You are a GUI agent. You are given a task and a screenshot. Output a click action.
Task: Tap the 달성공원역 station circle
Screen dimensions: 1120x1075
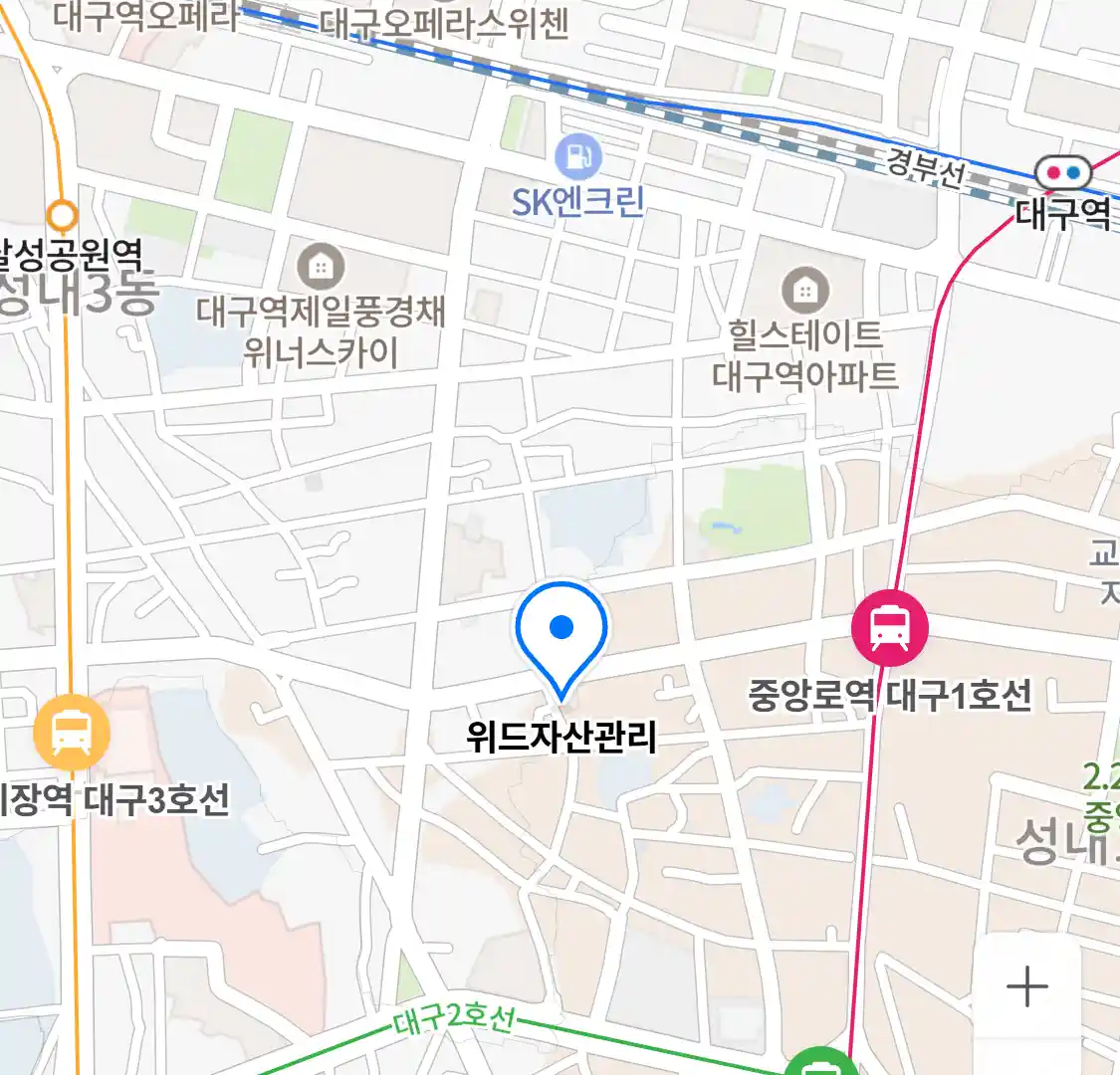tap(63, 214)
